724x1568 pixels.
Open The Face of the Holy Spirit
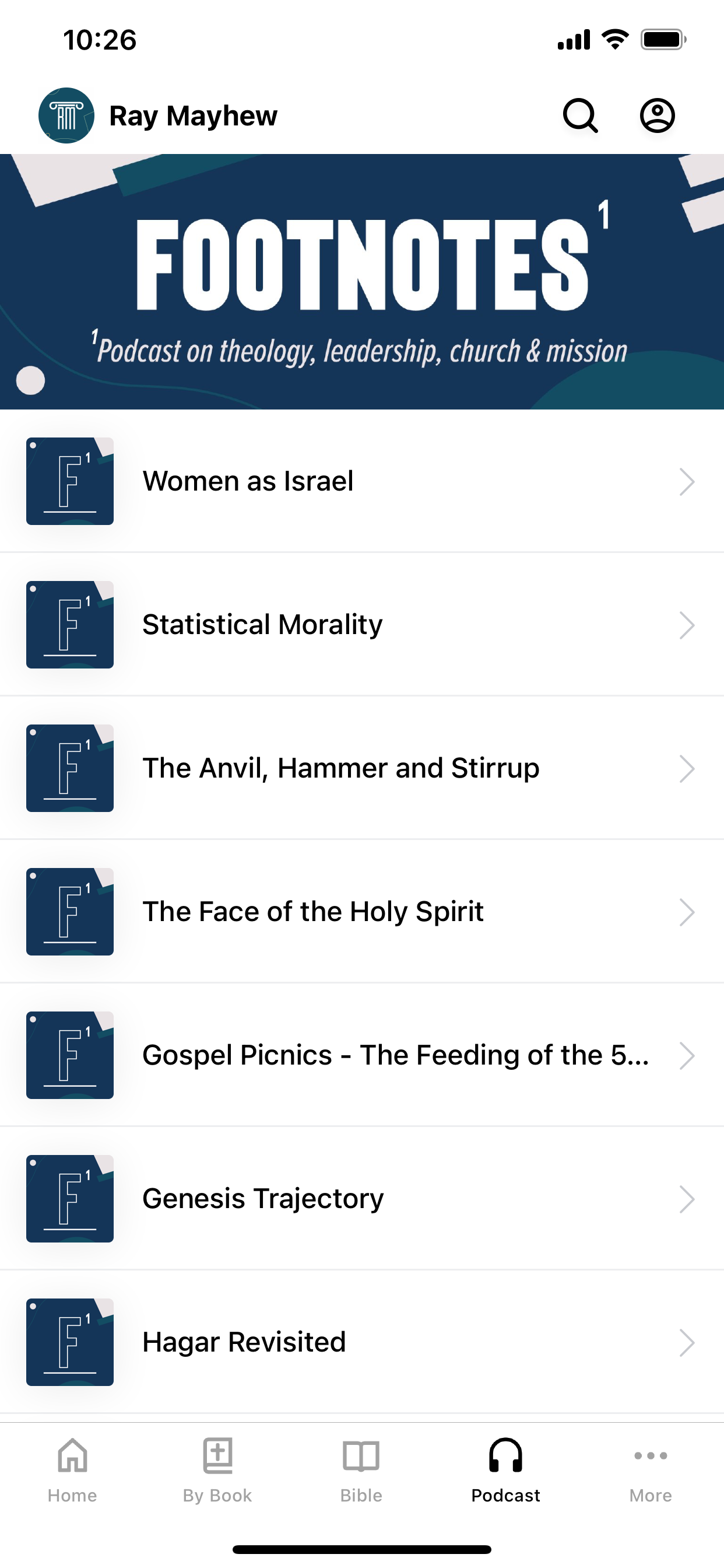tap(362, 912)
